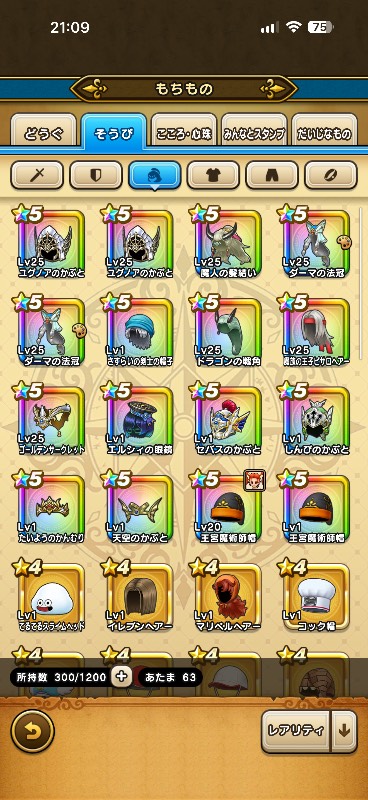The height and width of the screenshot is (800, 368).
Task: Filter equipment by weapon sword icon
Action: click(37, 175)
